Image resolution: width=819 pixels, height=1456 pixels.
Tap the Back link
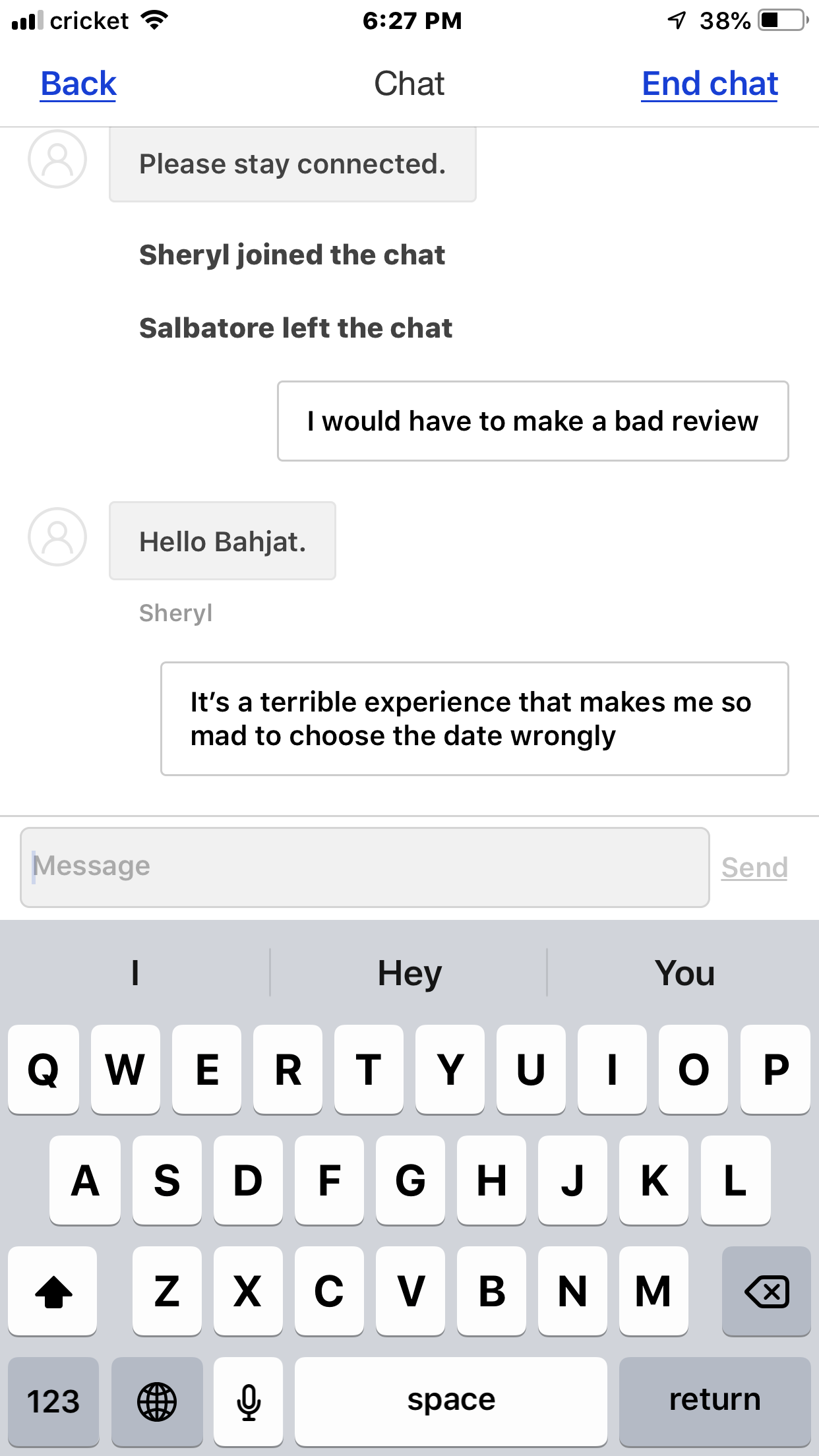click(x=77, y=83)
